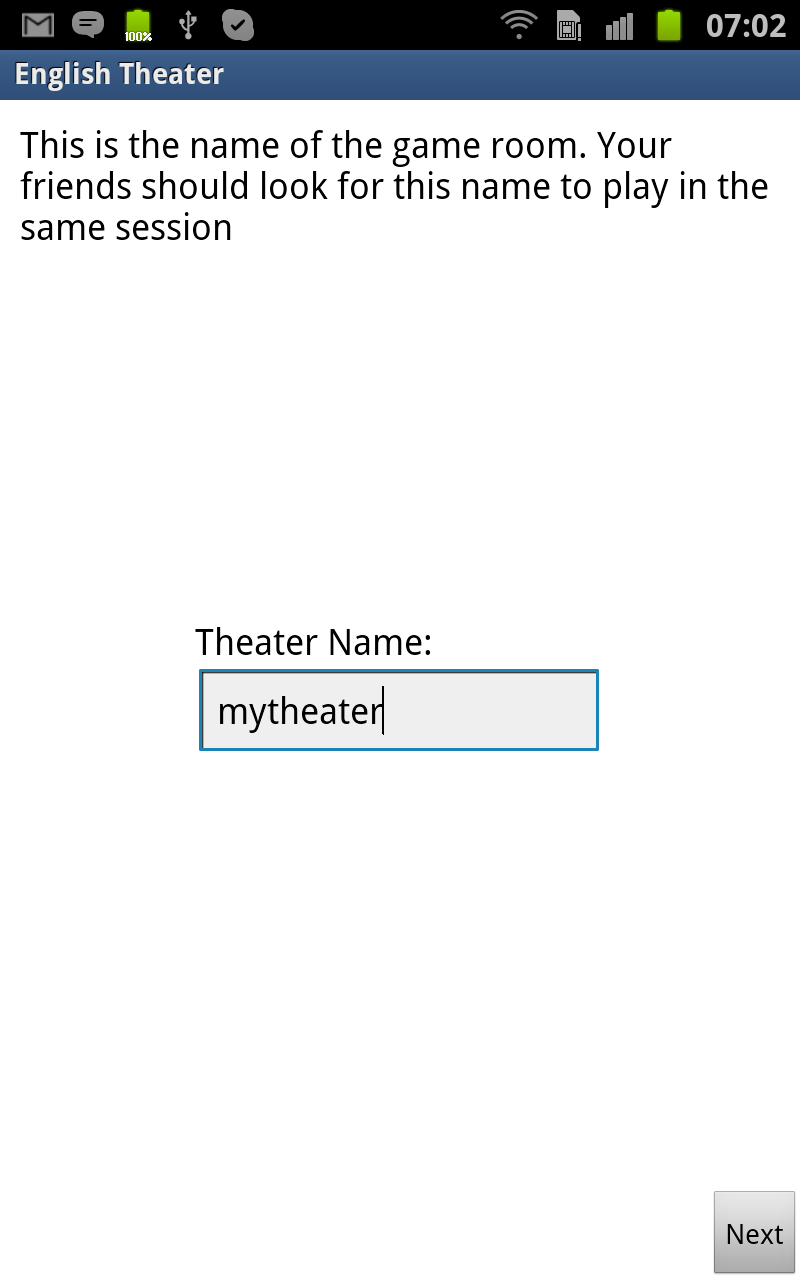
Task: Tap the "Theater Name:" label
Action: point(313,641)
